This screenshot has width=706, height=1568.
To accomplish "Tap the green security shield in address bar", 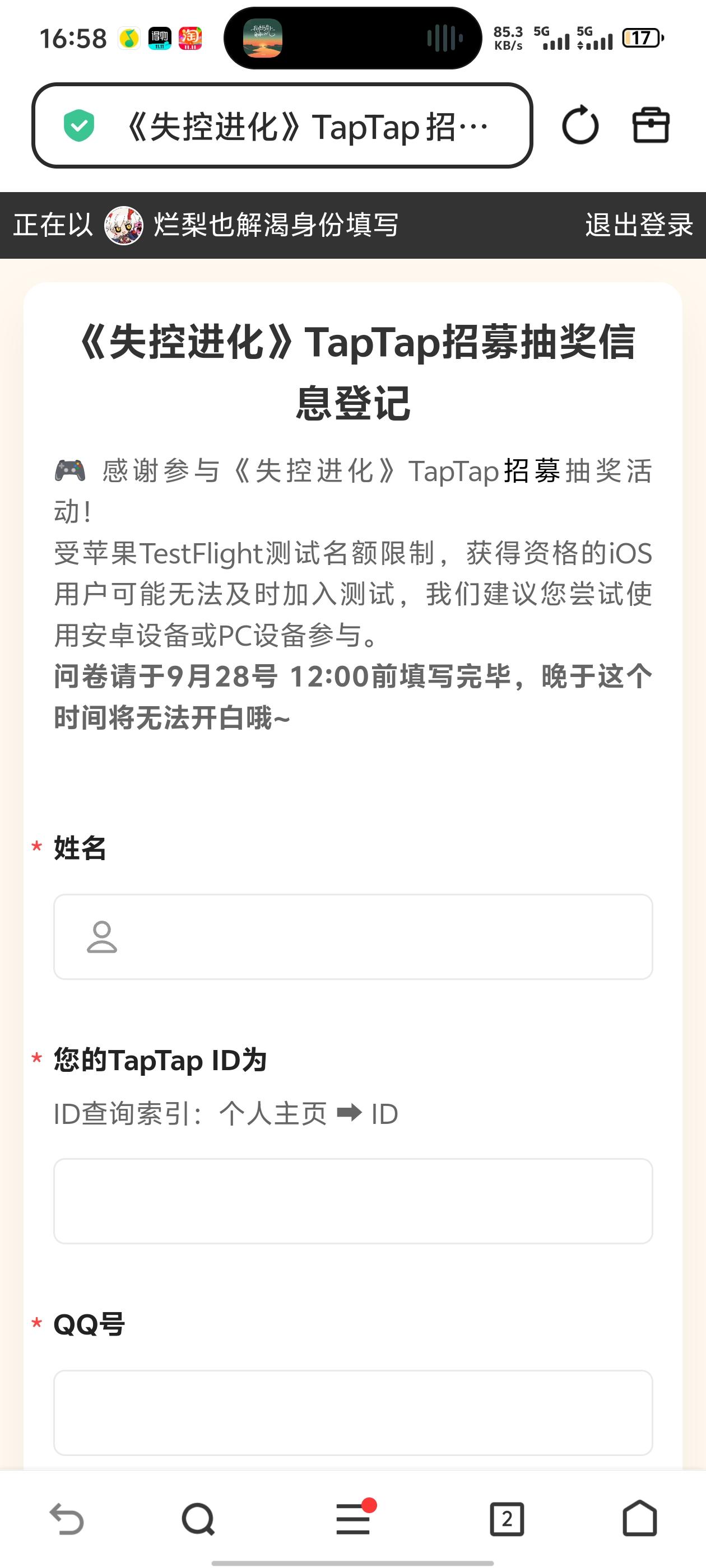I will point(80,126).
